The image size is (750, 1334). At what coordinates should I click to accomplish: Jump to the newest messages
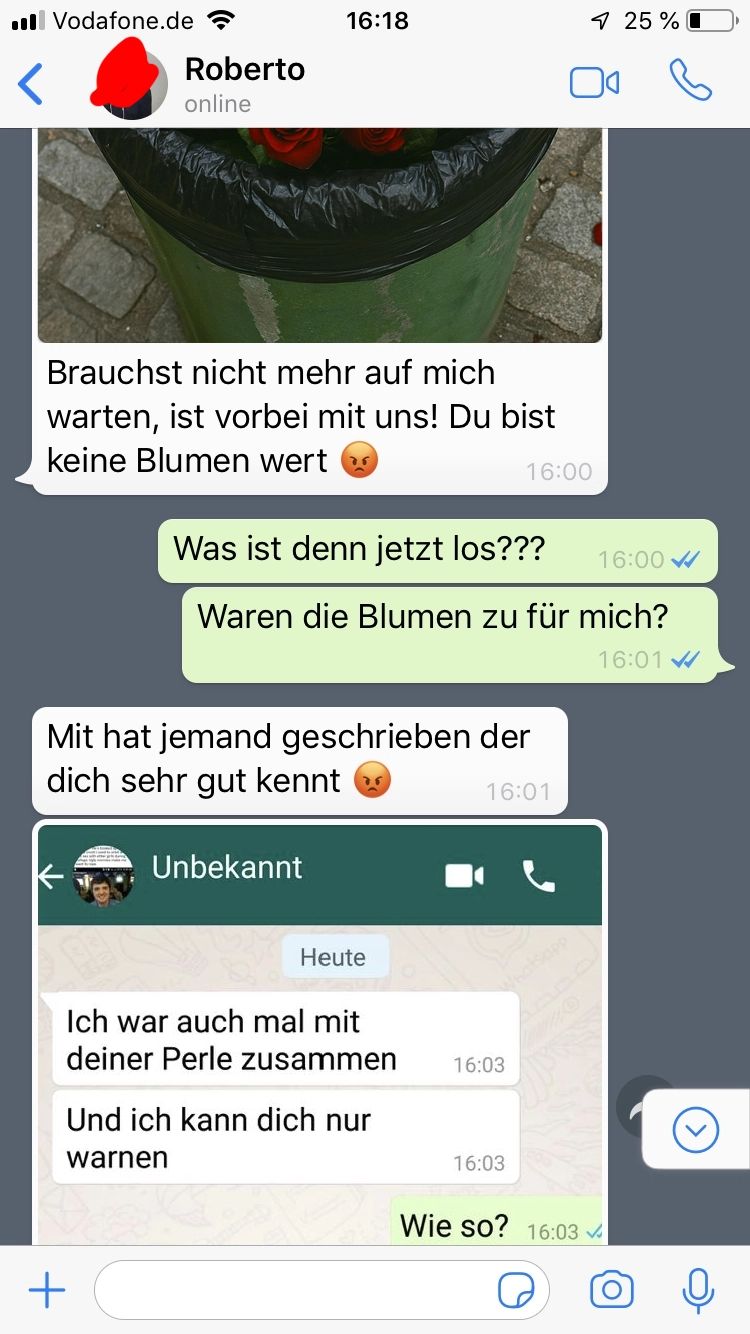[x=695, y=1130]
